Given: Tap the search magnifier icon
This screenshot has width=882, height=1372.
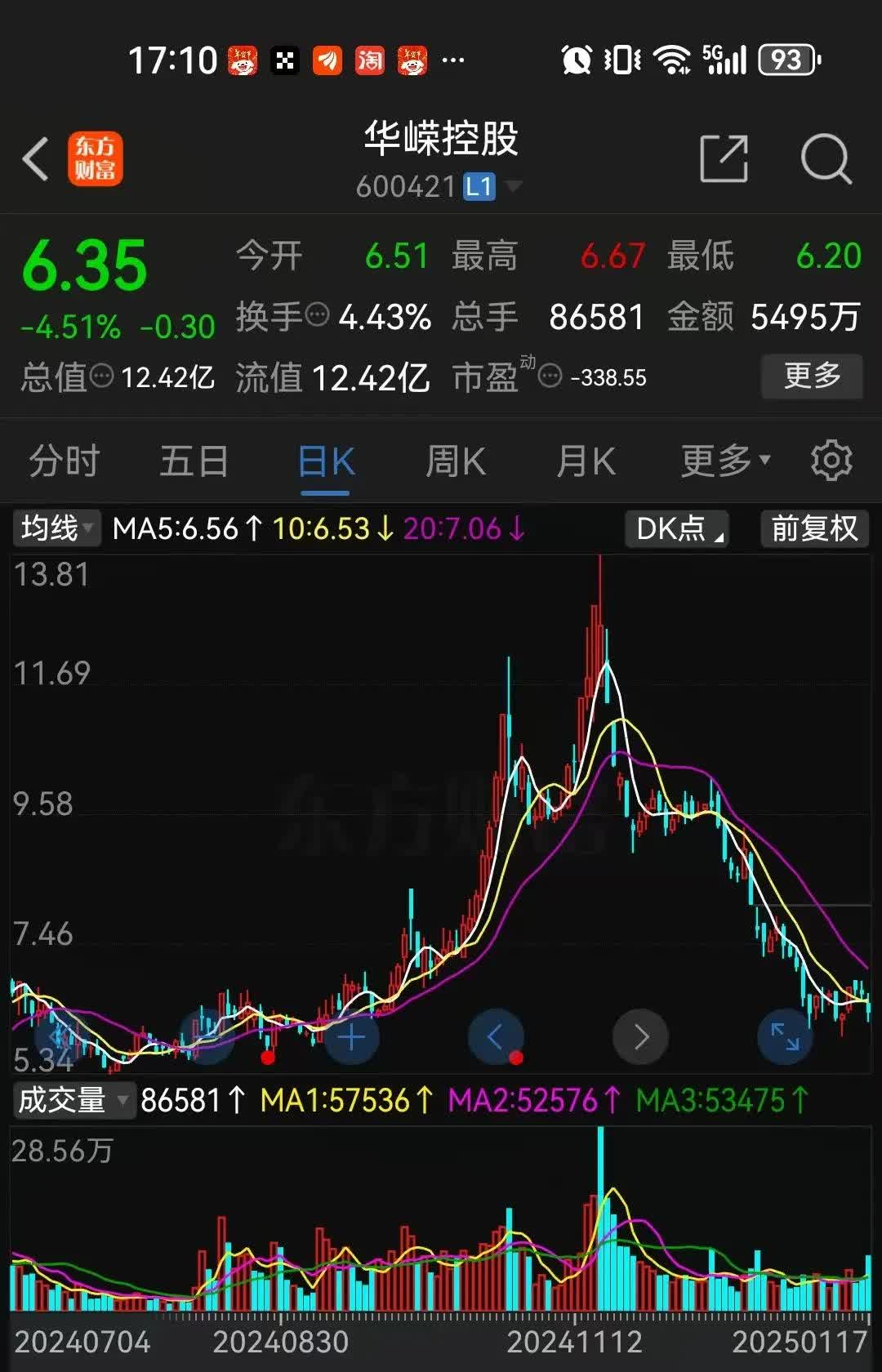Looking at the screenshot, I should click(x=826, y=160).
